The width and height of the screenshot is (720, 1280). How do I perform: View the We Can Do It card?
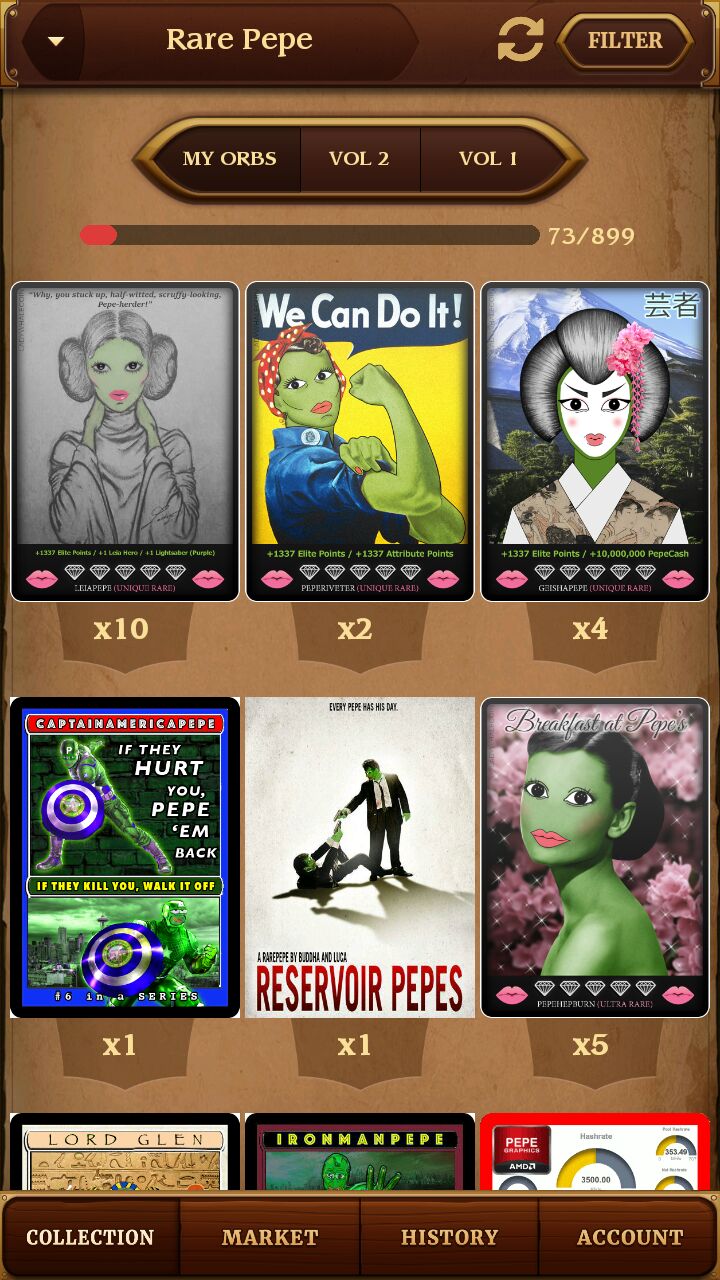click(360, 441)
